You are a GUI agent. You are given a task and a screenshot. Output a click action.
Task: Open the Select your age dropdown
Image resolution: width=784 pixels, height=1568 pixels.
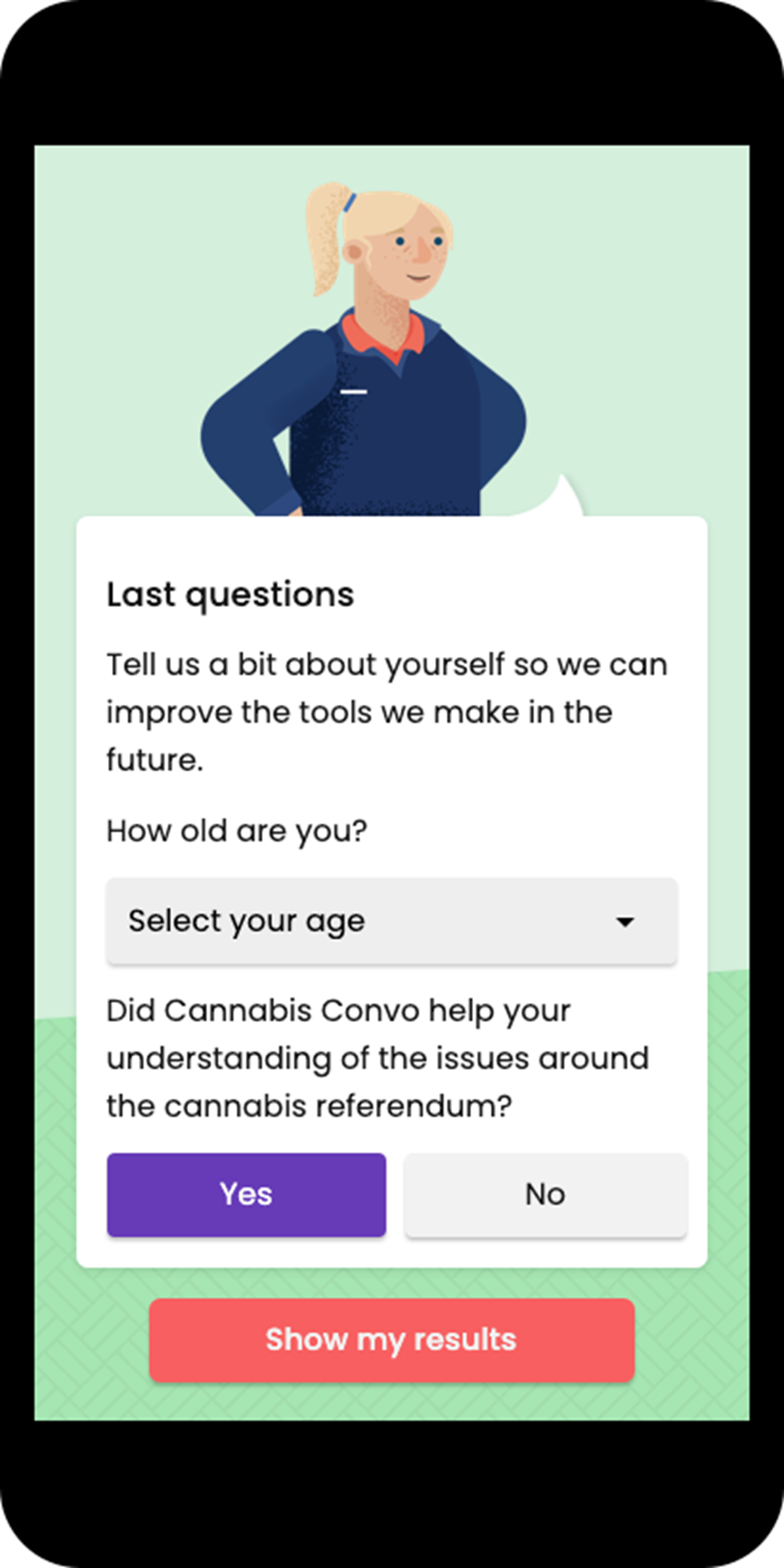tap(392, 920)
